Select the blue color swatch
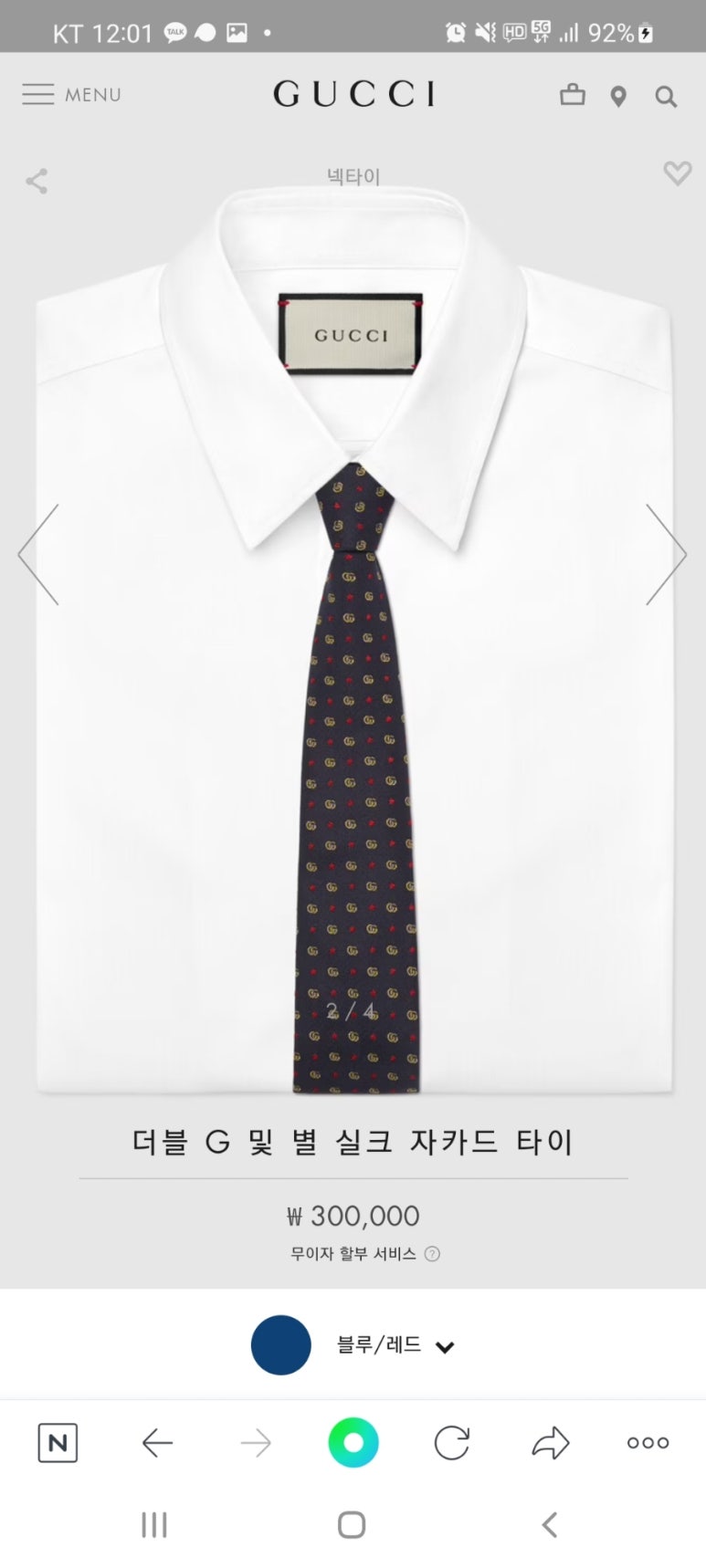Image resolution: width=706 pixels, height=1568 pixels. 280,1345
